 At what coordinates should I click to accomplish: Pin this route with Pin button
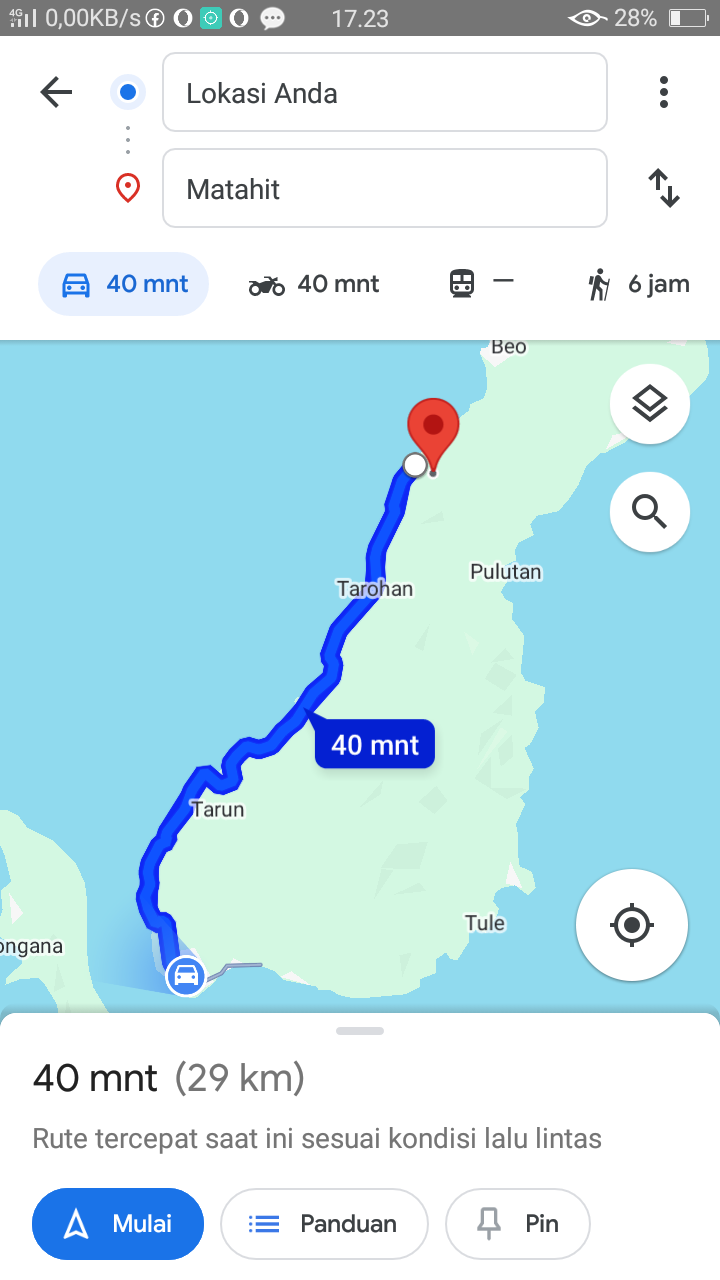(518, 1224)
